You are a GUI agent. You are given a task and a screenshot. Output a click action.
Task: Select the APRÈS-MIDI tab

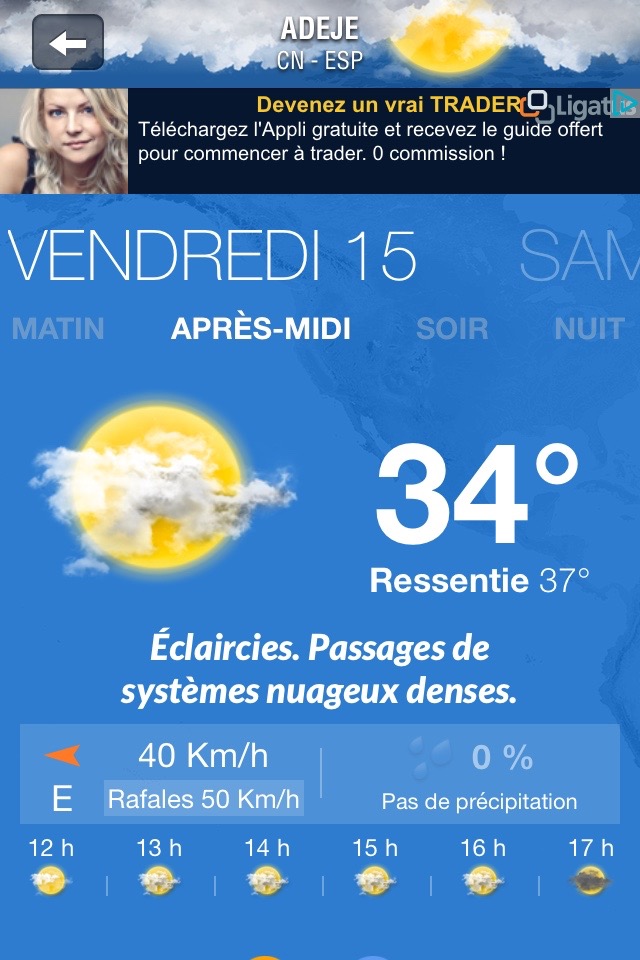coord(261,329)
